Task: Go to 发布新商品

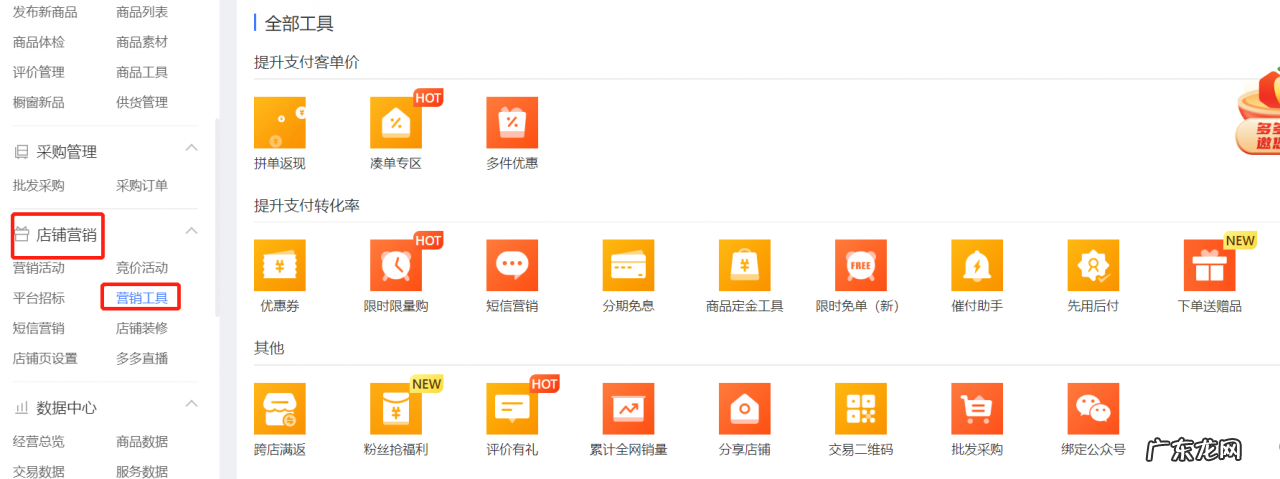Action: [45, 12]
